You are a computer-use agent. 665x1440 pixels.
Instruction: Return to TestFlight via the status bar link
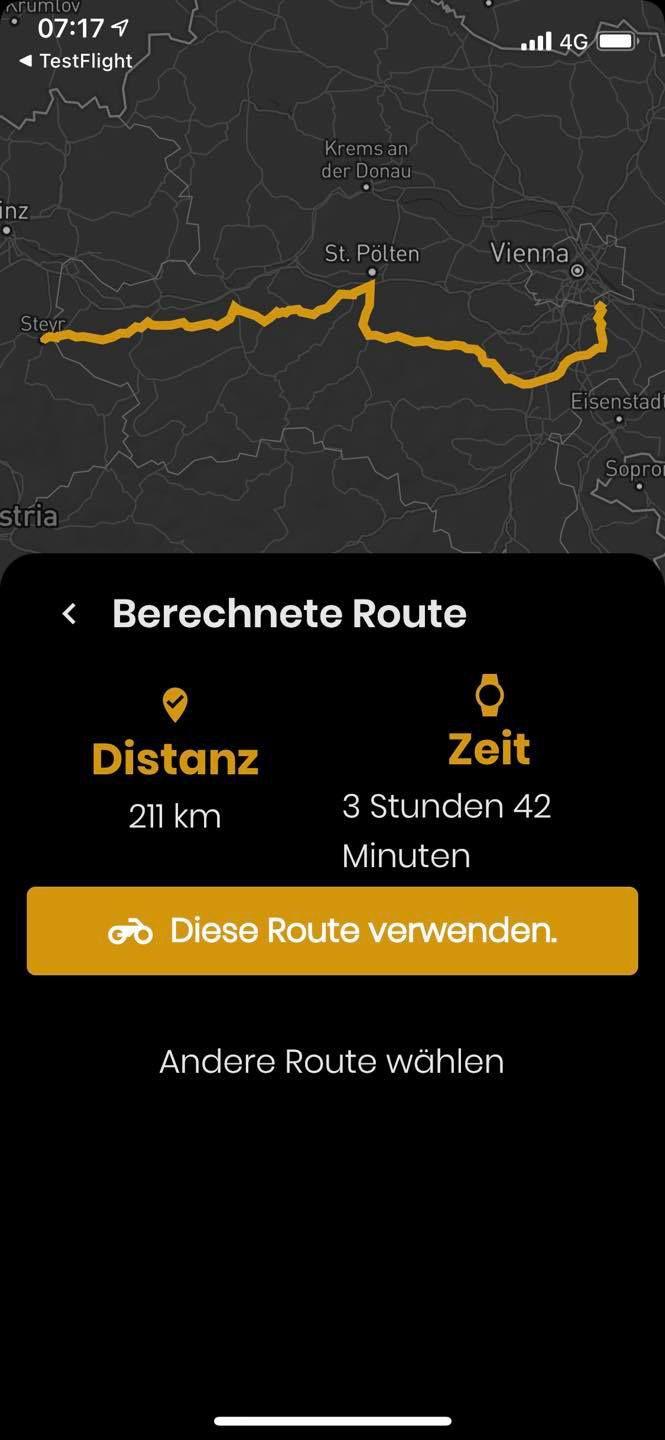pos(76,61)
